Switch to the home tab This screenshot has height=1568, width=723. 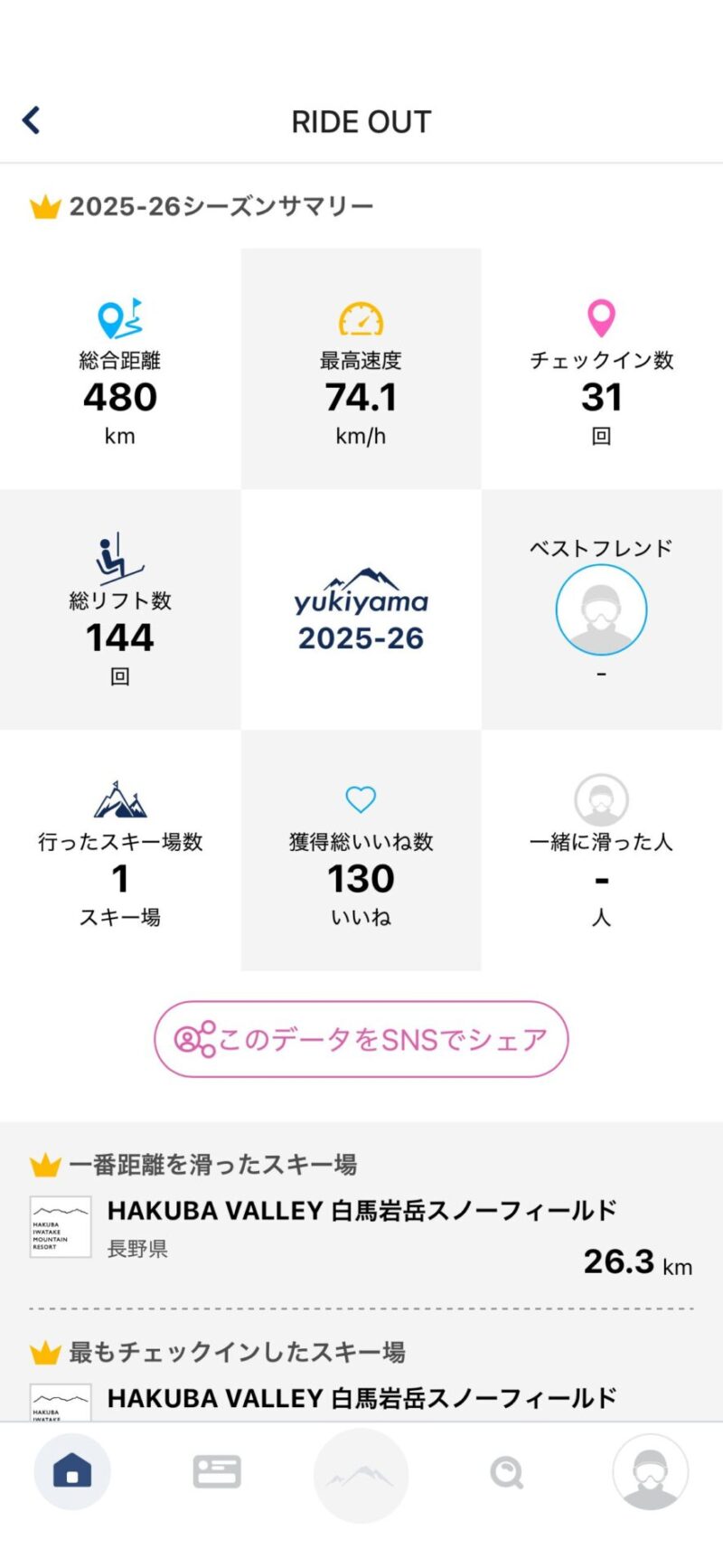(x=72, y=1472)
